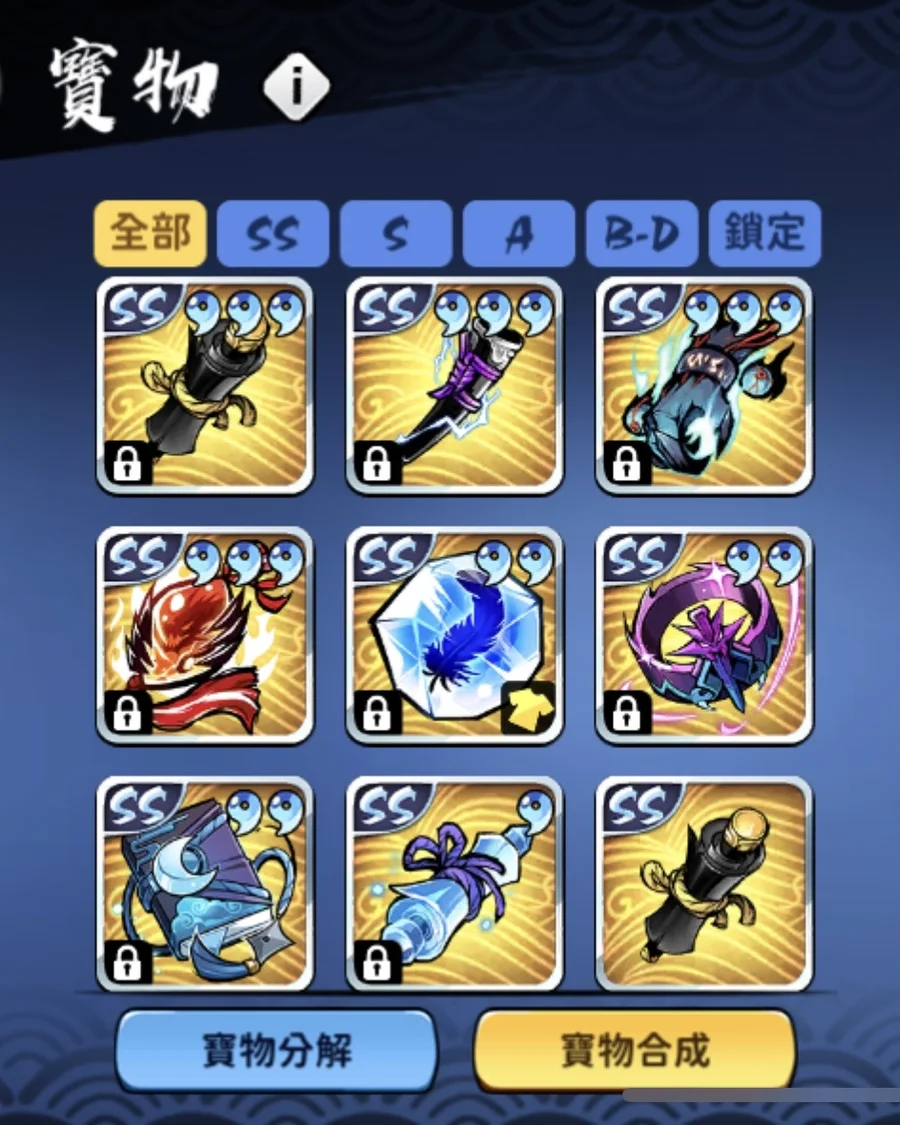900x1125 pixels.
Task: Open the crescent moon book treasure
Action: coord(205,884)
